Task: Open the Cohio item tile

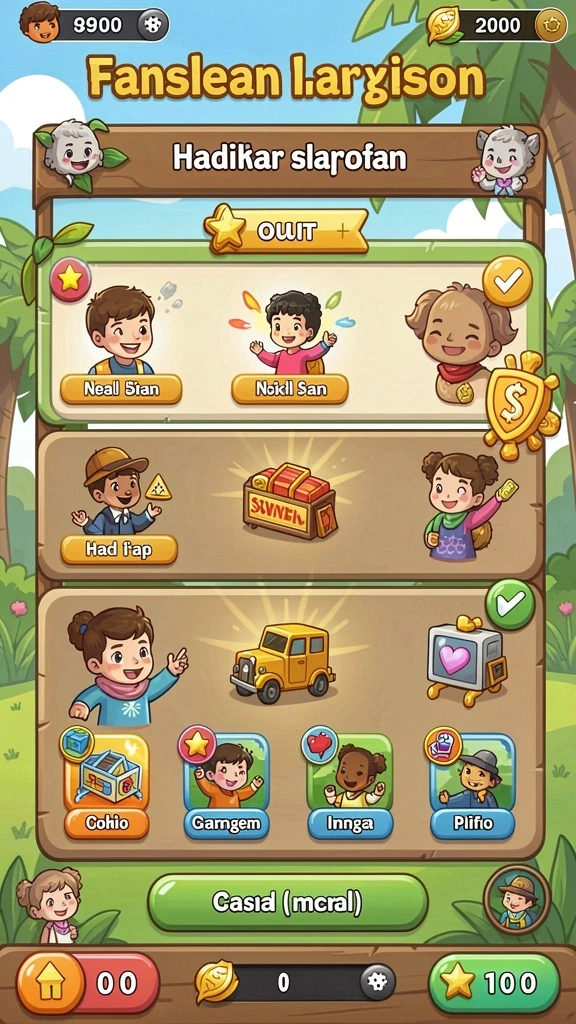Action: click(106, 783)
